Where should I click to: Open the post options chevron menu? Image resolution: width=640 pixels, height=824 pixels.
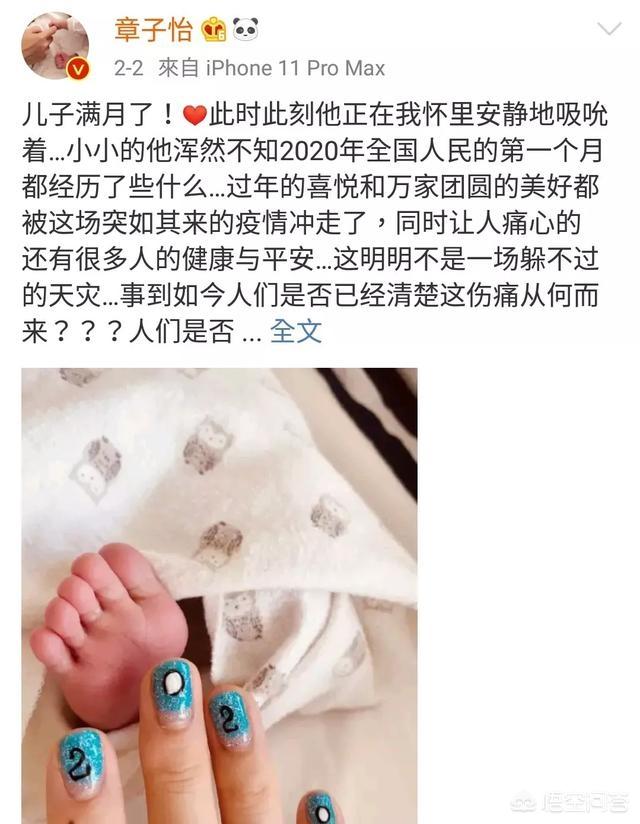coord(608,29)
